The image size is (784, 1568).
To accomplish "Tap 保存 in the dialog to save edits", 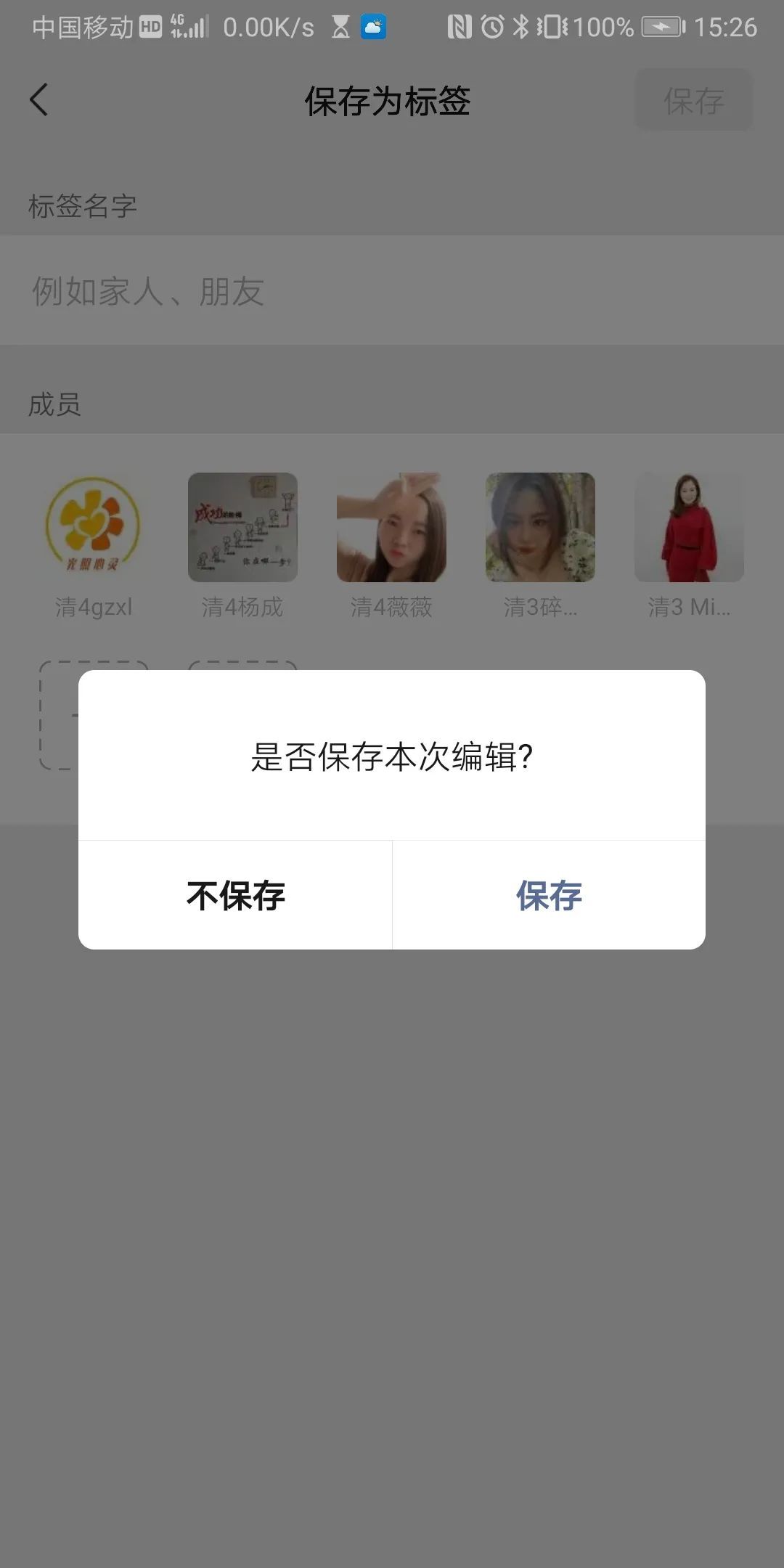I will point(550,895).
